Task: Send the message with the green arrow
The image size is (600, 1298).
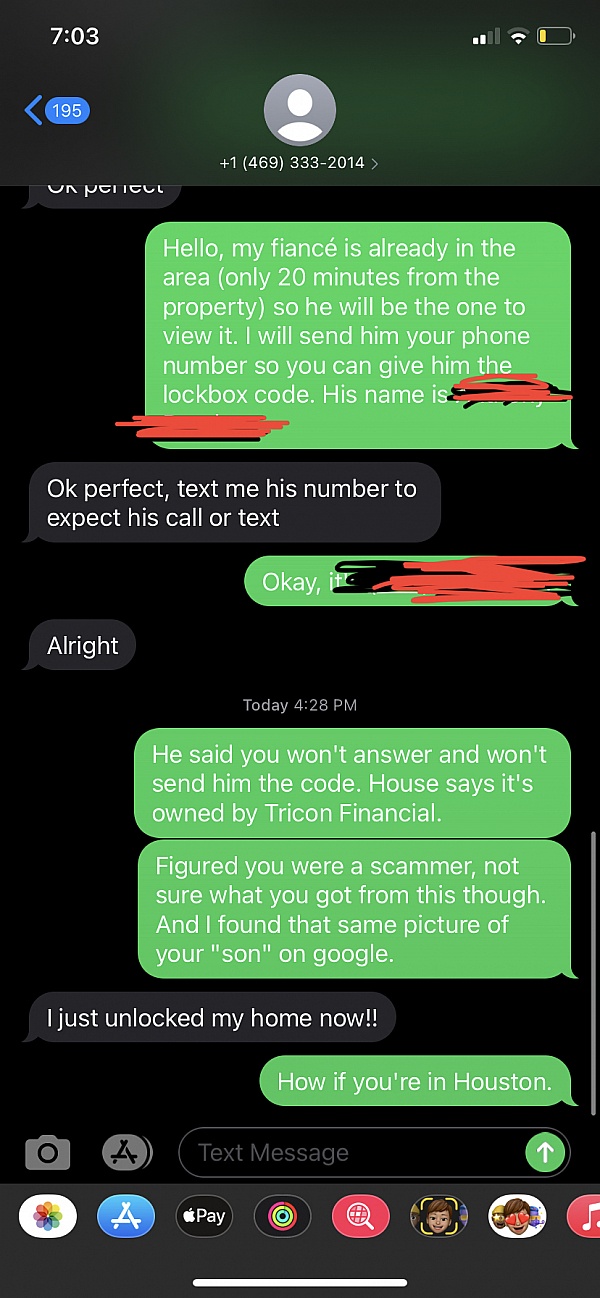Action: tap(545, 1153)
